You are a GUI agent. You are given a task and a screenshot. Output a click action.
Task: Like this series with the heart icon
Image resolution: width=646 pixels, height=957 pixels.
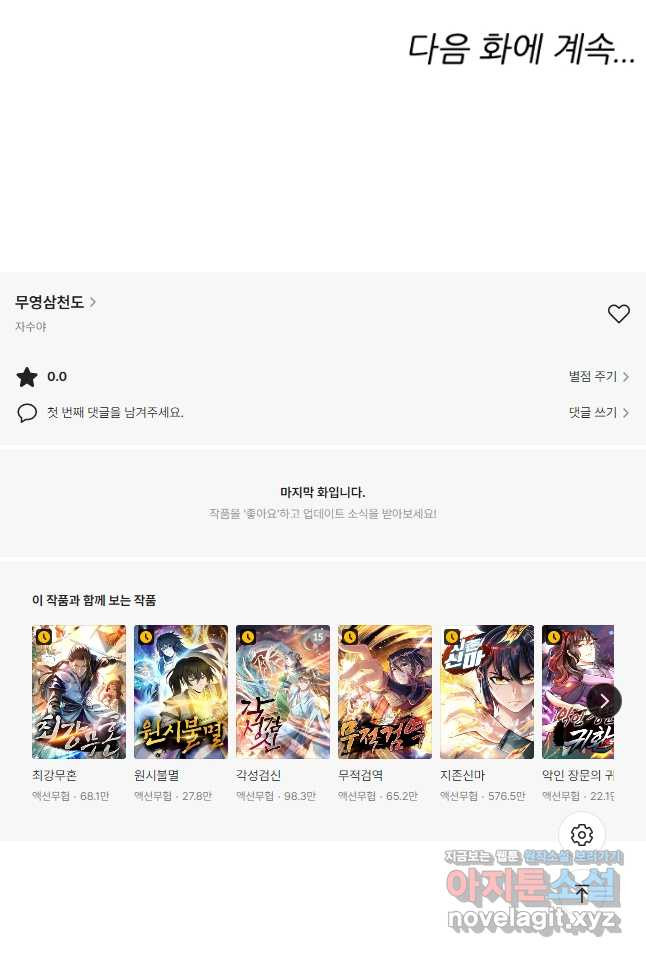click(x=618, y=314)
